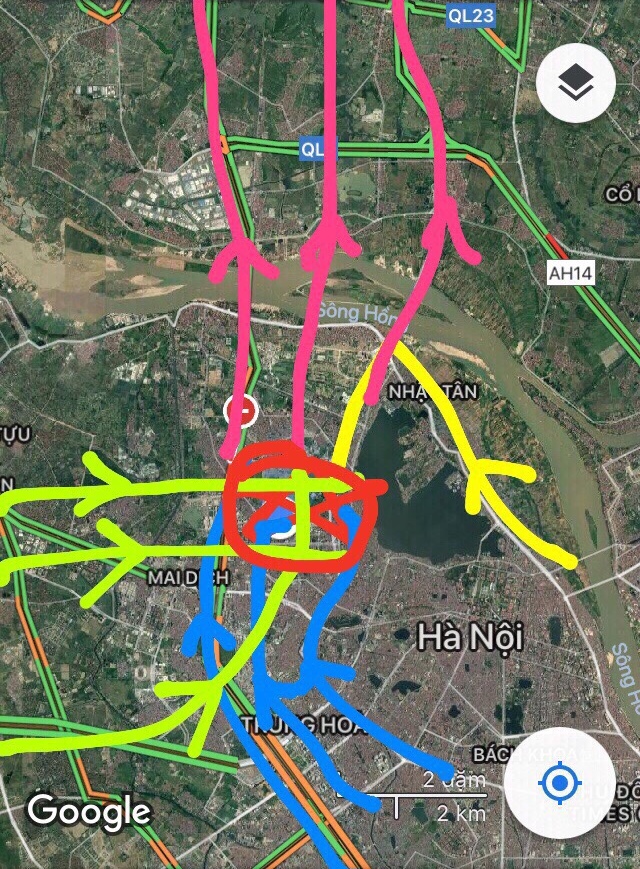
Task: Center the map on my location
Action: [x=560, y=782]
